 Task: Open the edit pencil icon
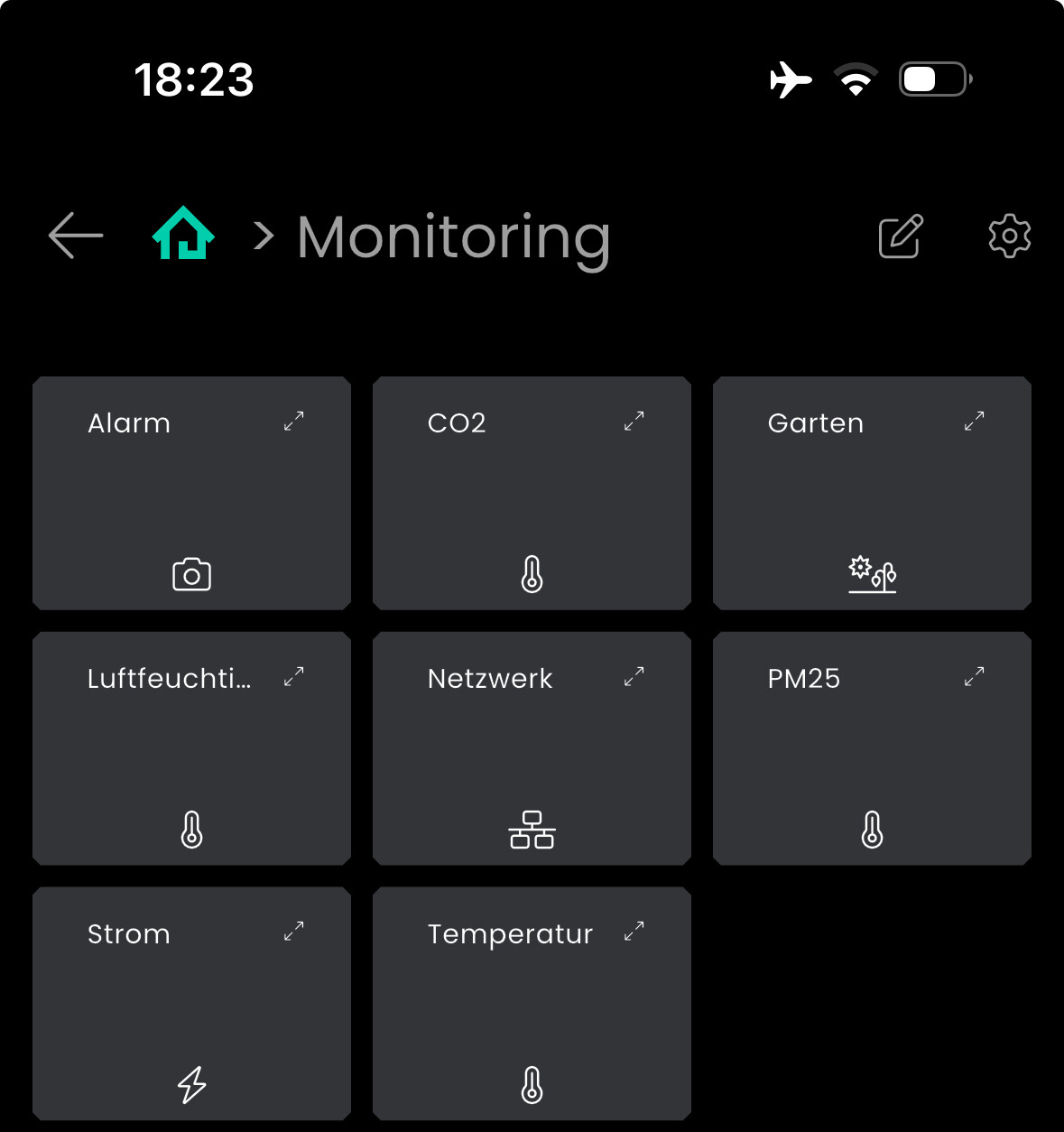pyautogui.click(x=901, y=237)
